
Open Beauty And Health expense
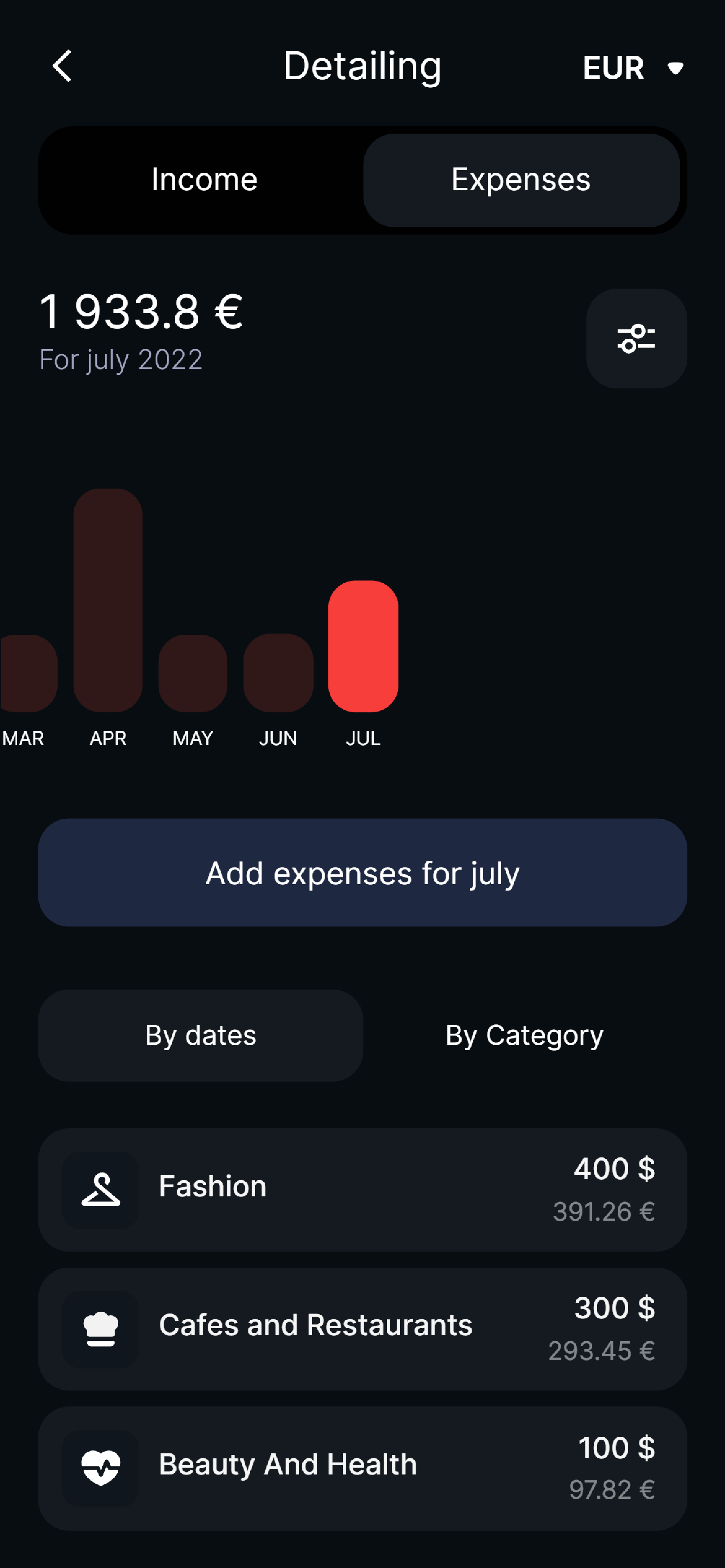[x=362, y=1468]
